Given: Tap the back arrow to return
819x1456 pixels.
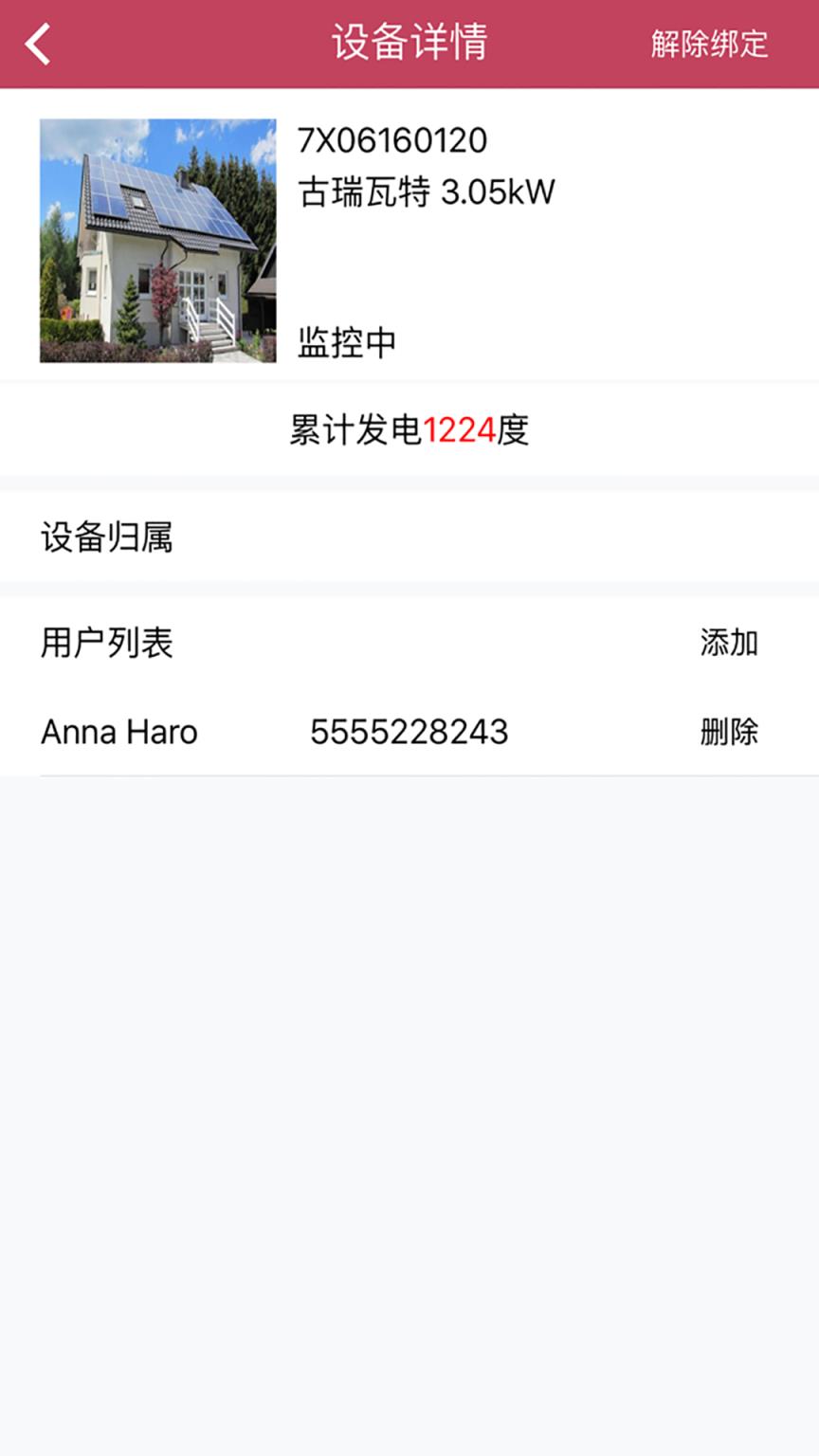Looking at the screenshot, I should pos(38,45).
